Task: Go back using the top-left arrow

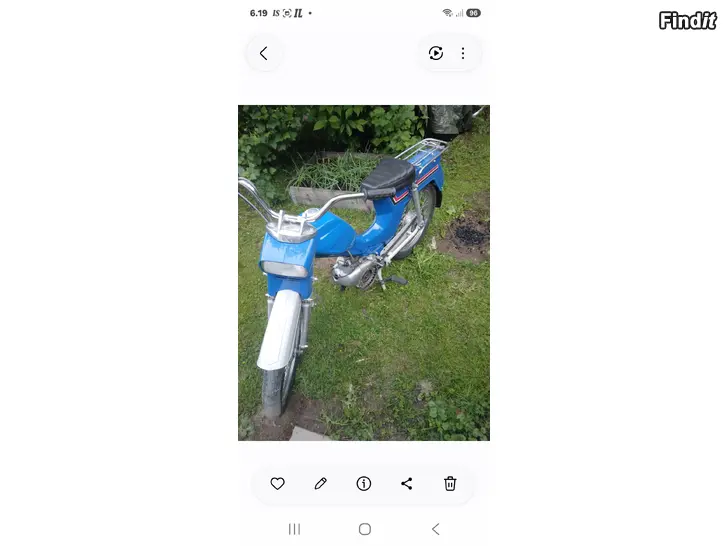Action: coord(264,53)
